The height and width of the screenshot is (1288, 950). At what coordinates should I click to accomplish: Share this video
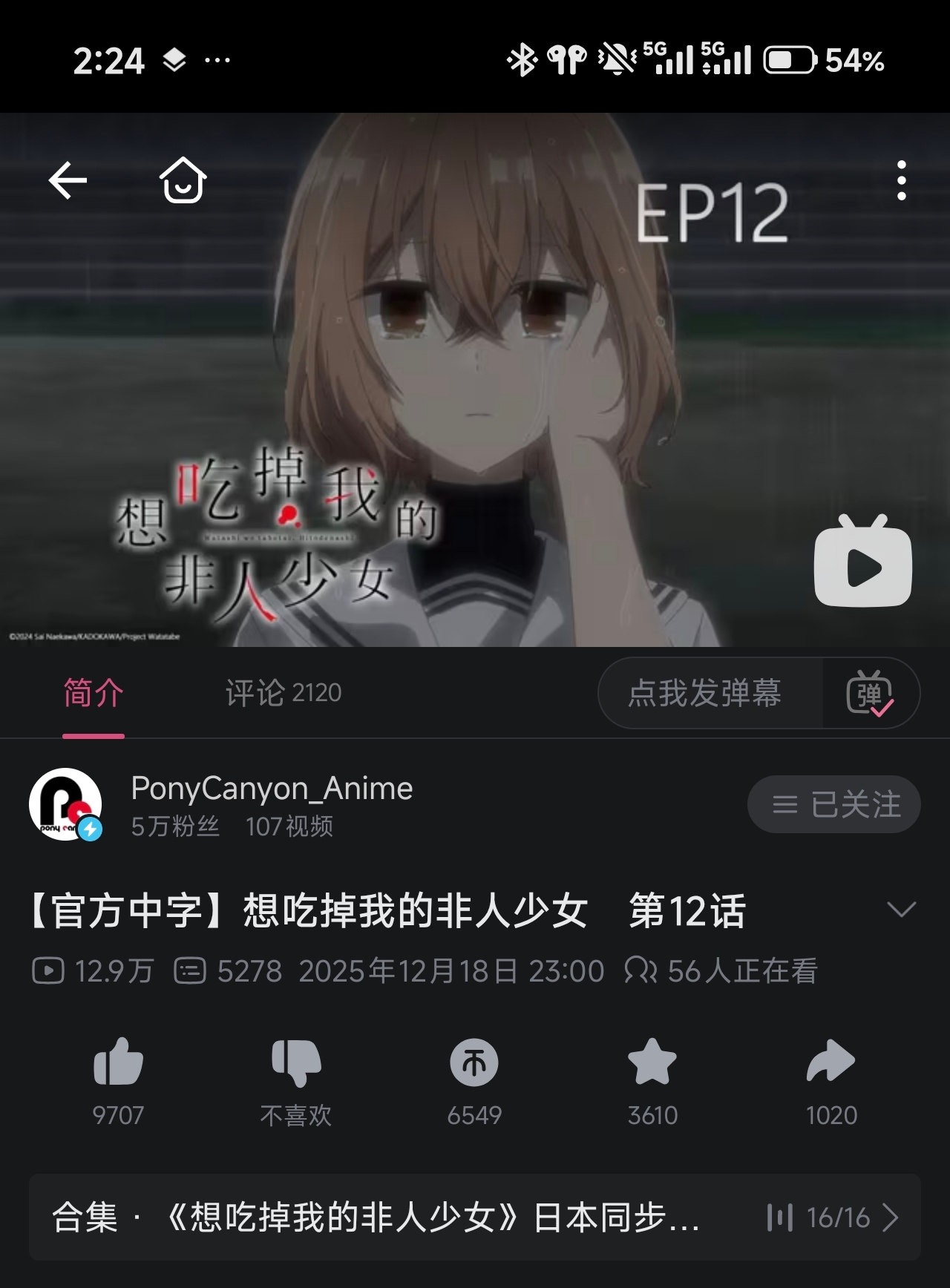click(x=831, y=1062)
